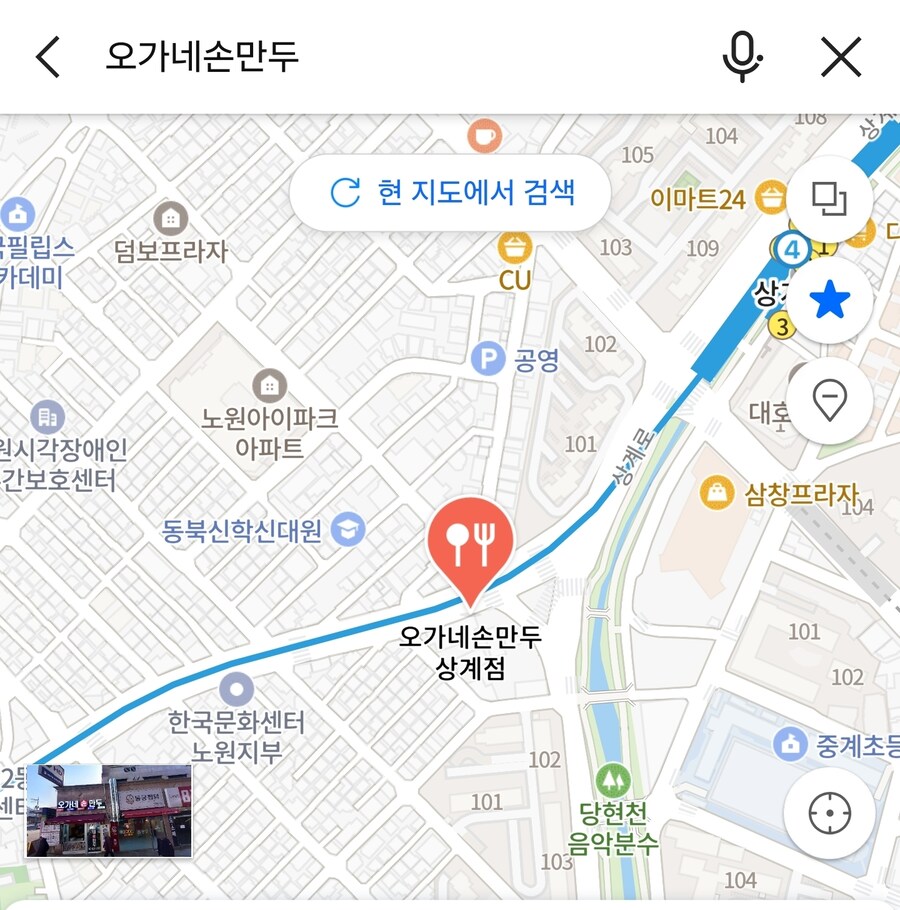The width and height of the screenshot is (900, 910).
Task: Open the 노원아이파크 아파트 marker
Action: coord(269,385)
